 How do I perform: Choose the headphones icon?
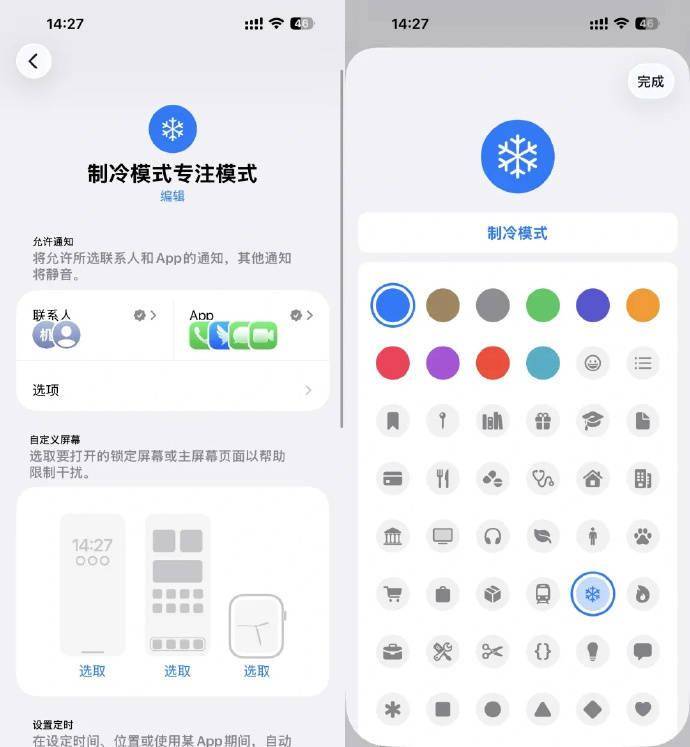pyautogui.click(x=493, y=536)
